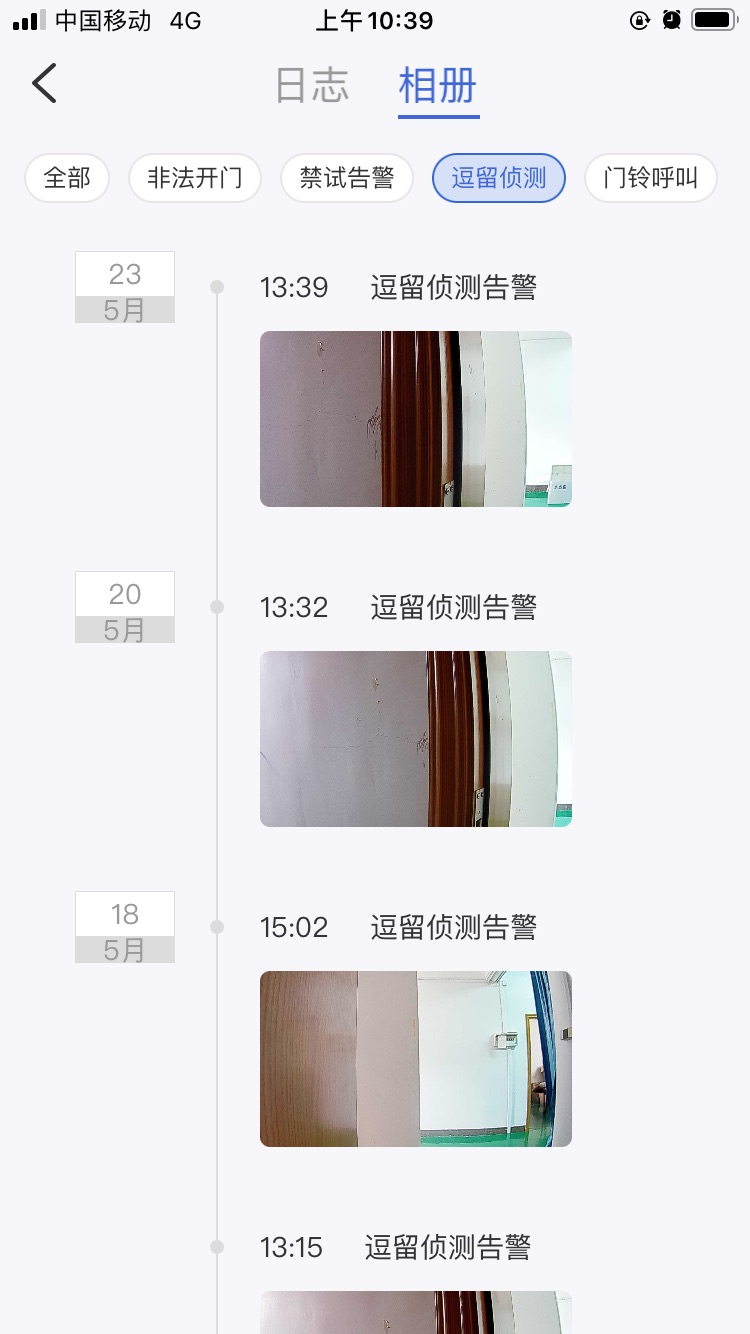Image resolution: width=750 pixels, height=1334 pixels.
Task: Open the 13:39 逗留侦测告警 snapshot
Action: click(x=416, y=419)
